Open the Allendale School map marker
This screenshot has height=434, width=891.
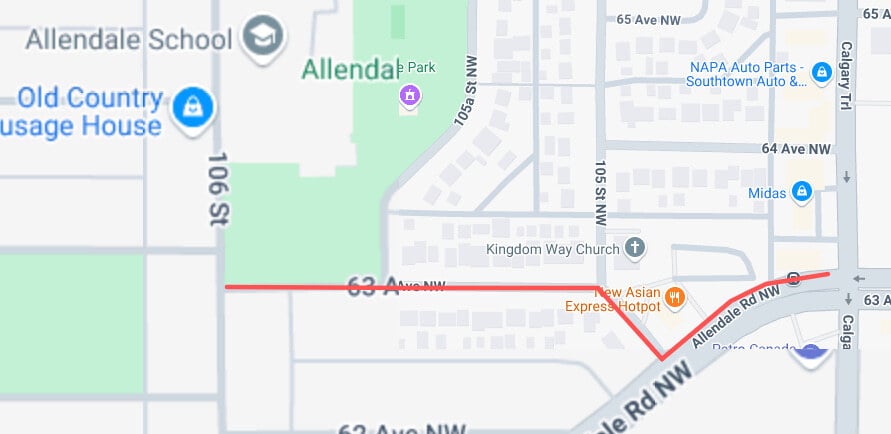(x=263, y=37)
